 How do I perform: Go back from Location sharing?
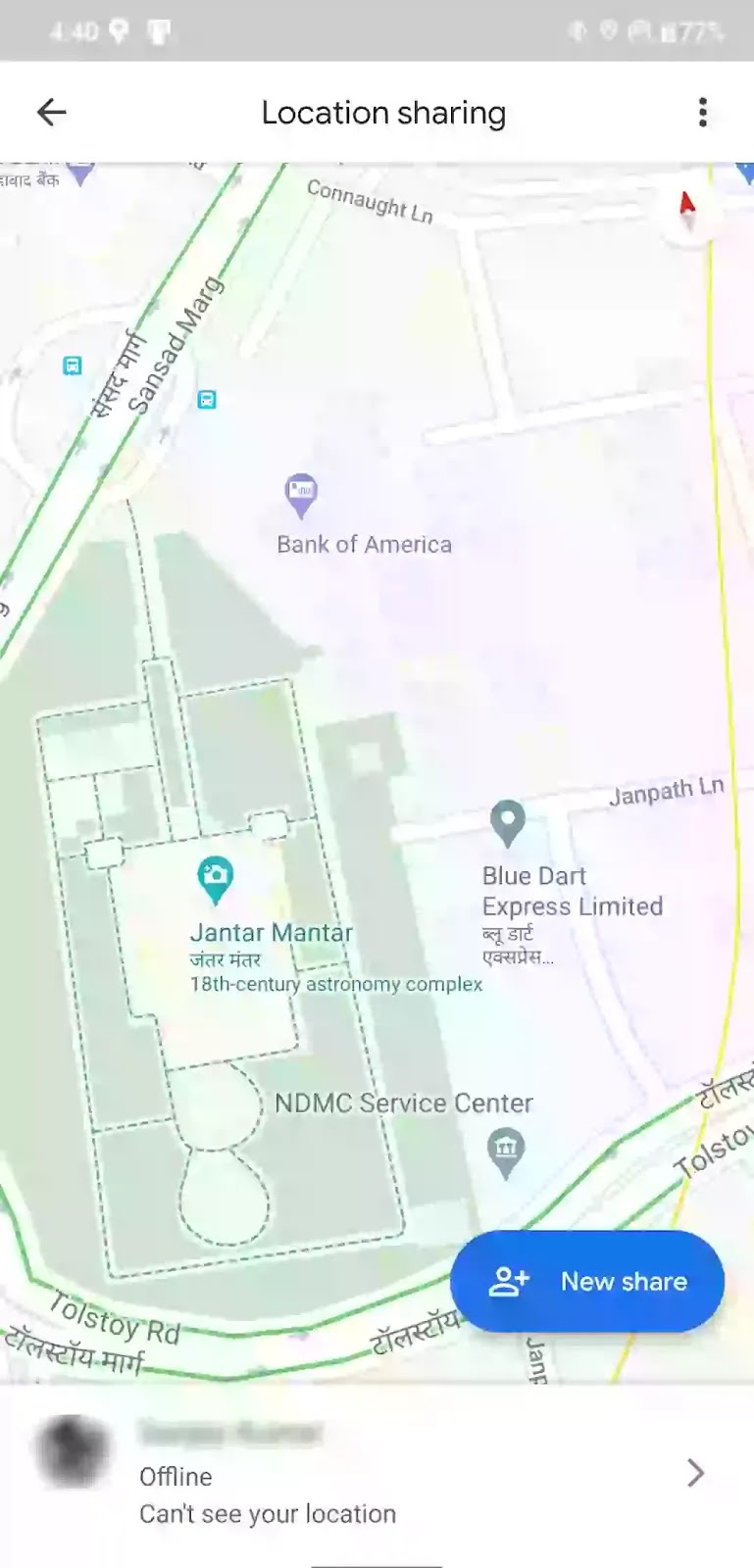point(51,113)
